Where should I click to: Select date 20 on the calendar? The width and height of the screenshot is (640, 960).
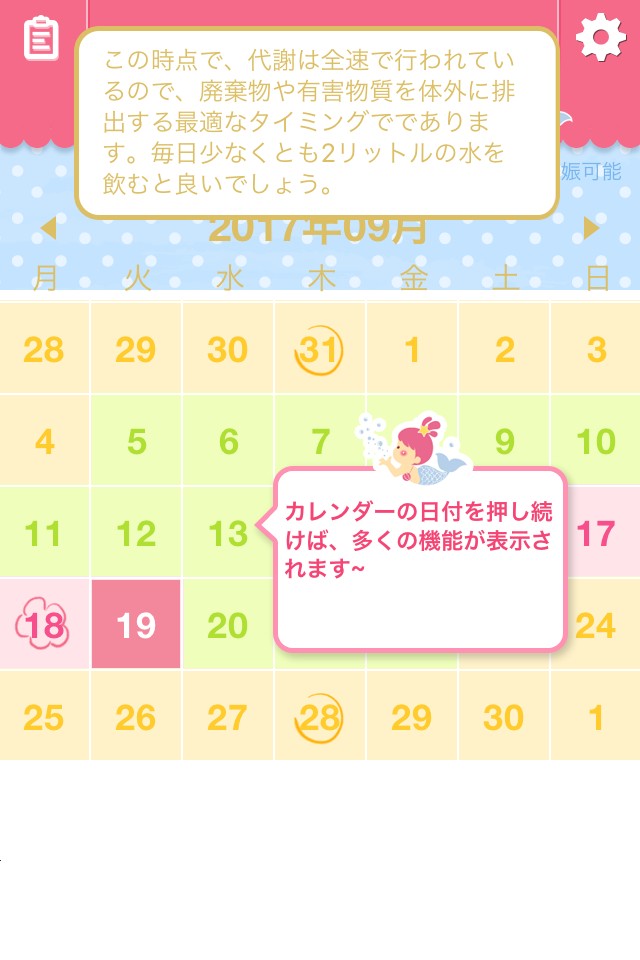pyautogui.click(x=228, y=625)
